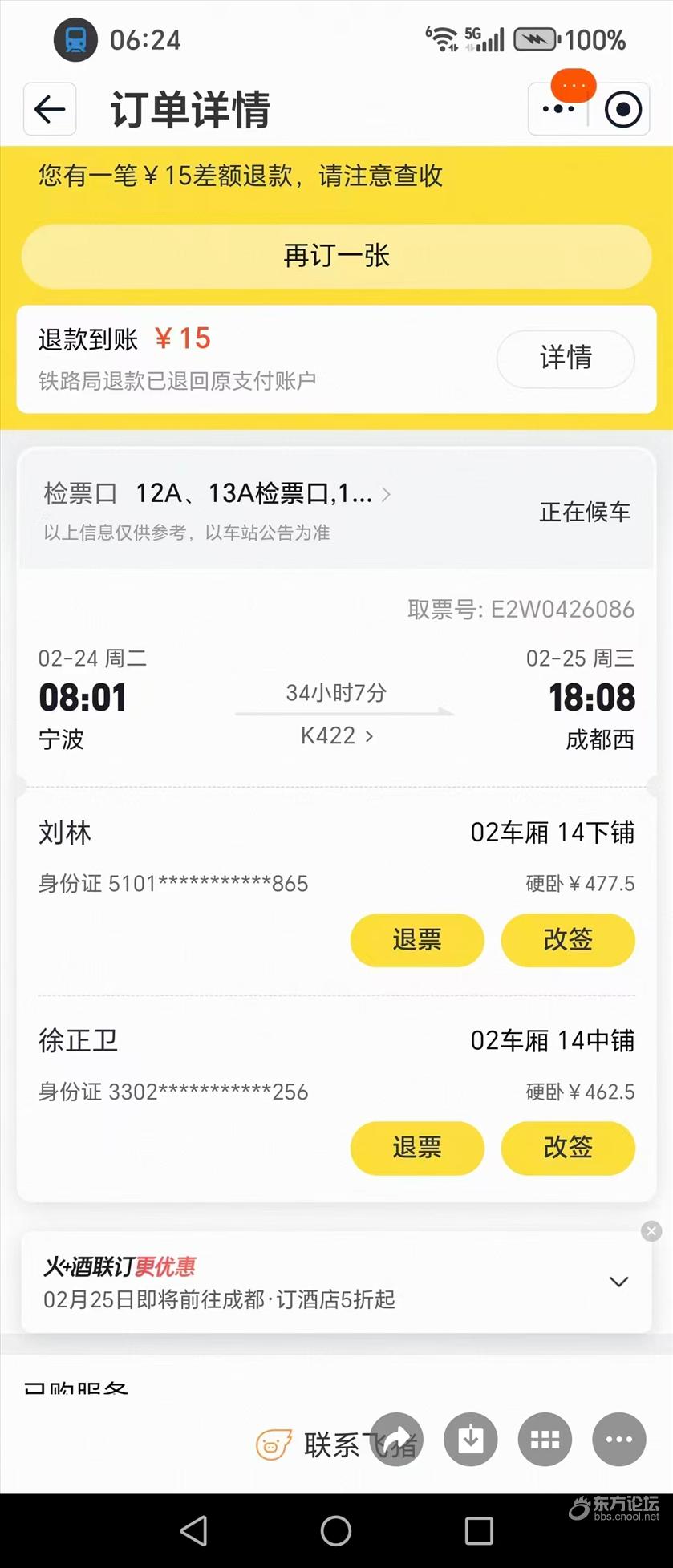The height and width of the screenshot is (1568, 673).
Task: Dismiss the hotel promo banner
Action: (x=651, y=1231)
